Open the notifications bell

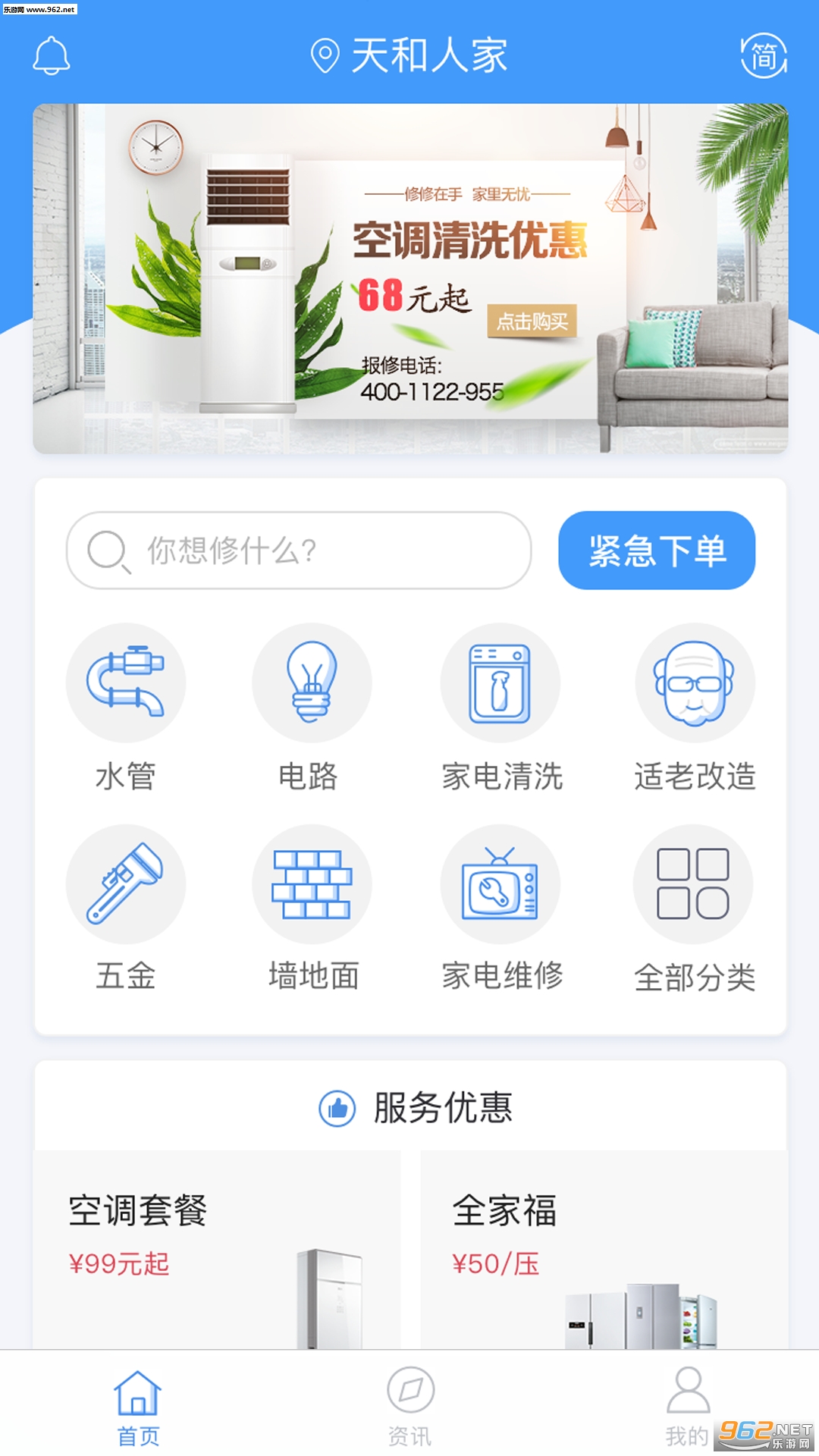click(x=52, y=56)
